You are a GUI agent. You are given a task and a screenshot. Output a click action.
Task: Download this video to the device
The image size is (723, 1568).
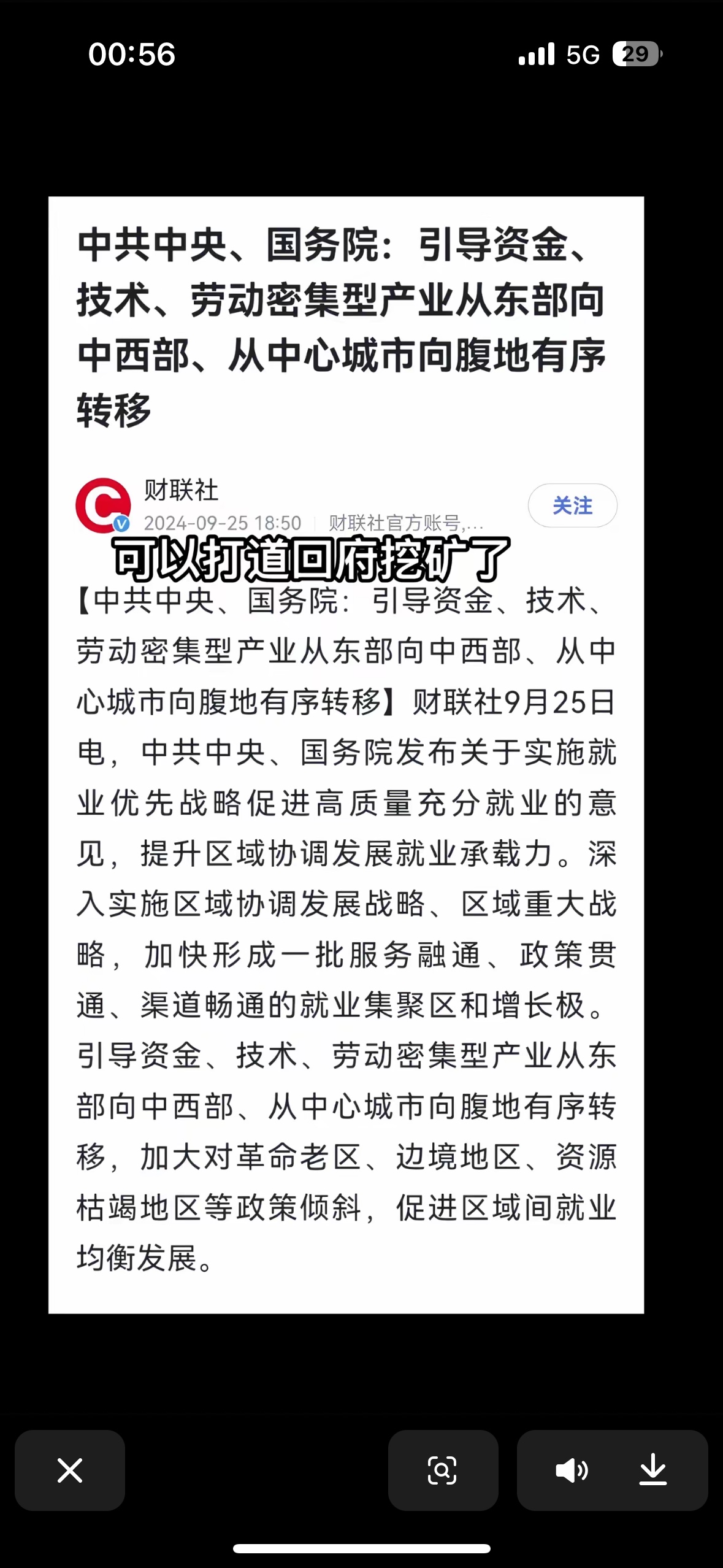point(652,1470)
